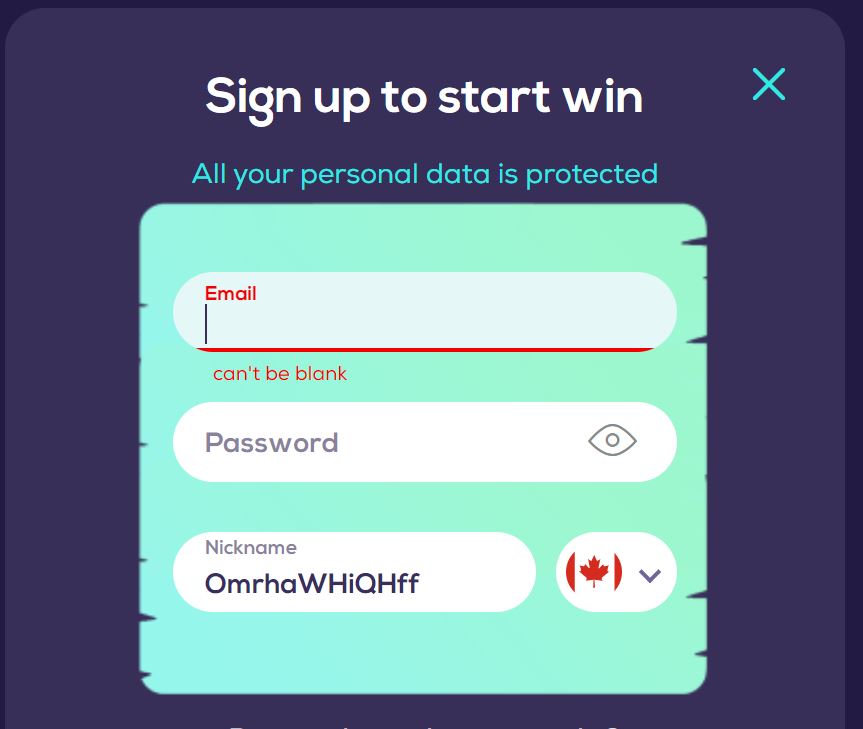Close the sign up dialog
863x729 pixels.
click(x=768, y=85)
